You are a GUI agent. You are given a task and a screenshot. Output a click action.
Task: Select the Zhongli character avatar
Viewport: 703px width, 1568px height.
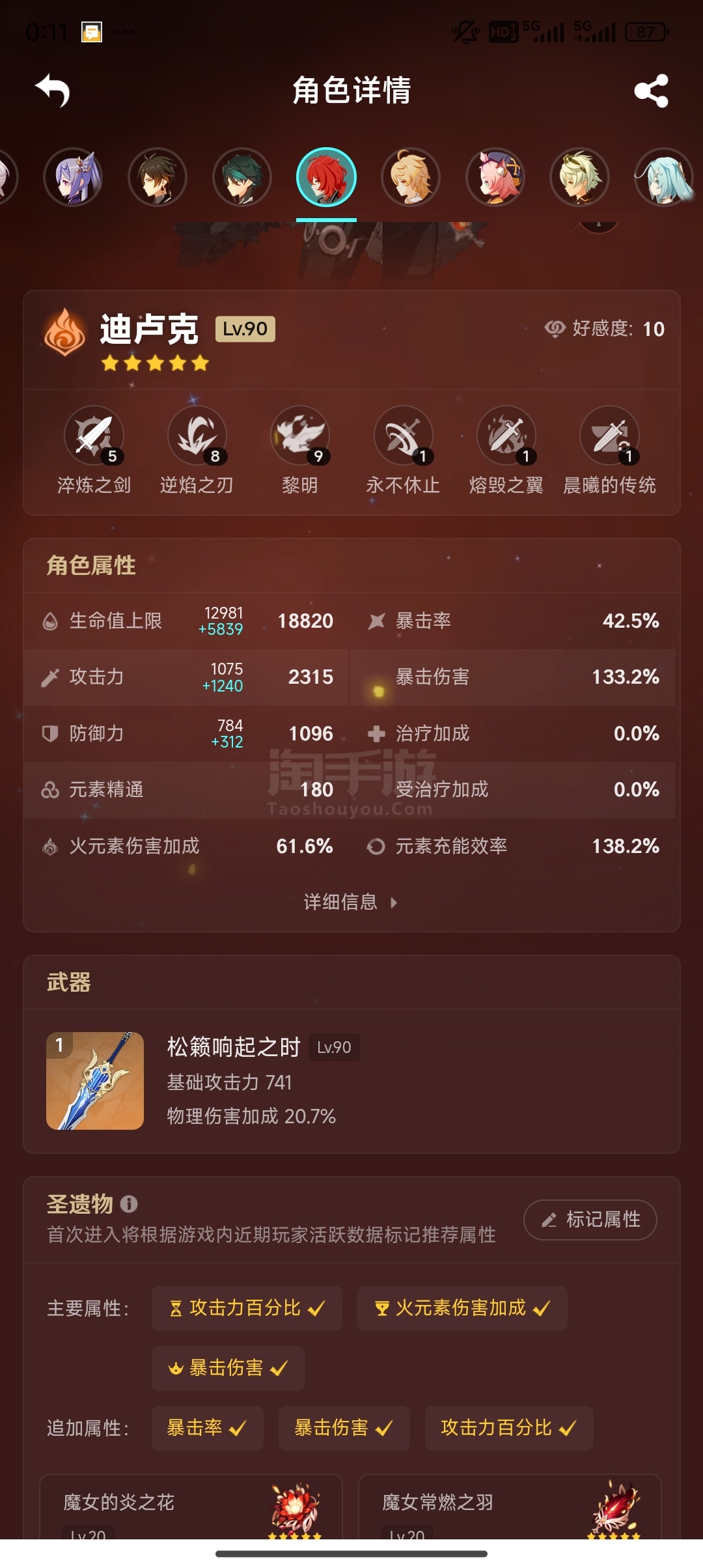point(158,177)
